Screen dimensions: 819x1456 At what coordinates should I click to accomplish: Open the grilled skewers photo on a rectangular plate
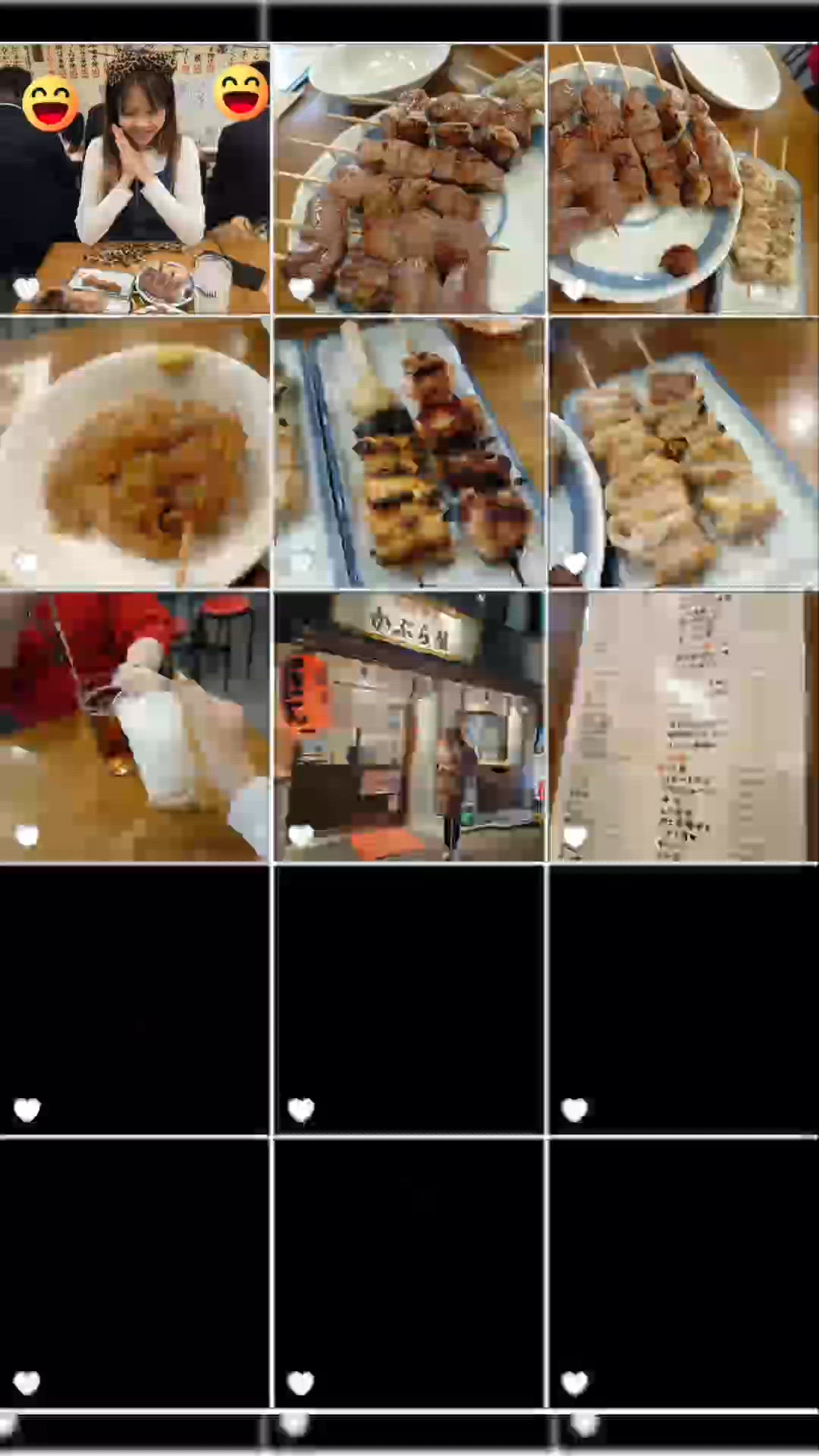coord(409,453)
